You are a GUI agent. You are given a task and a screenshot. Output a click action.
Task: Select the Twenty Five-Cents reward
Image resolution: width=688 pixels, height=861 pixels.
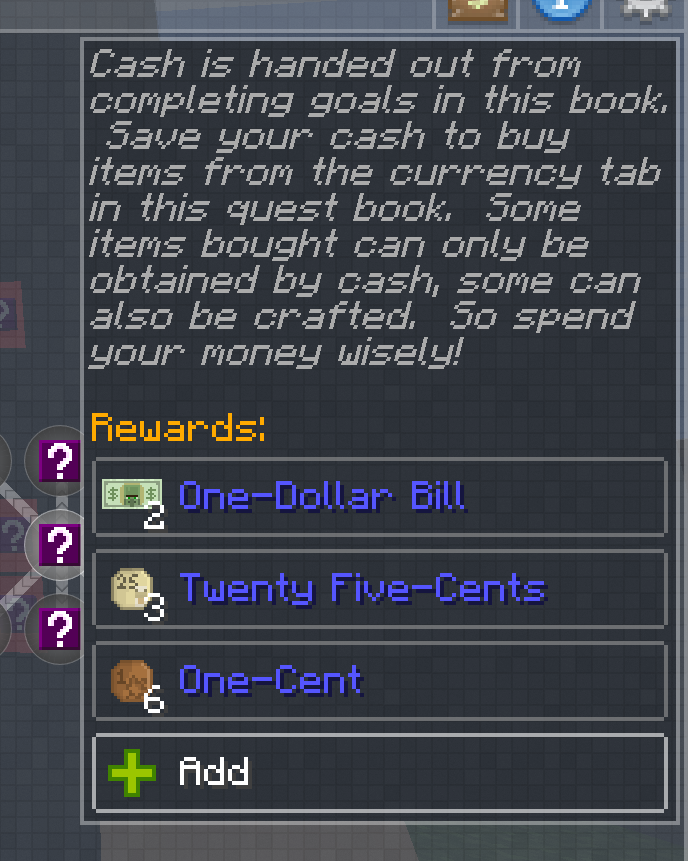pyautogui.click(x=379, y=589)
